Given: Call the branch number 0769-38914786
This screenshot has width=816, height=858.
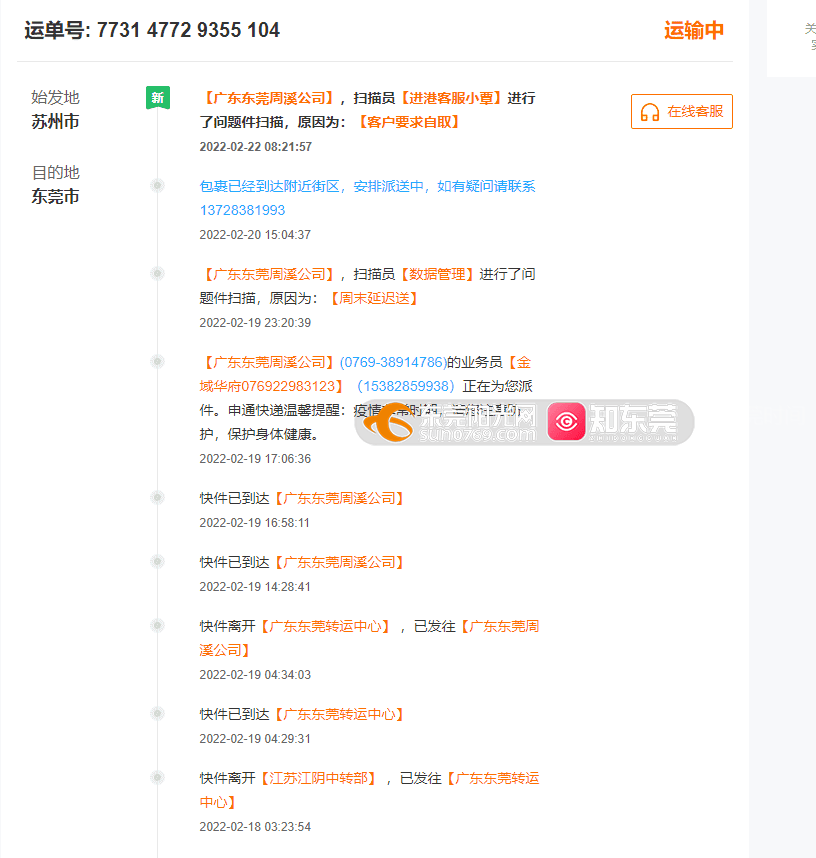Looking at the screenshot, I should (392, 362).
